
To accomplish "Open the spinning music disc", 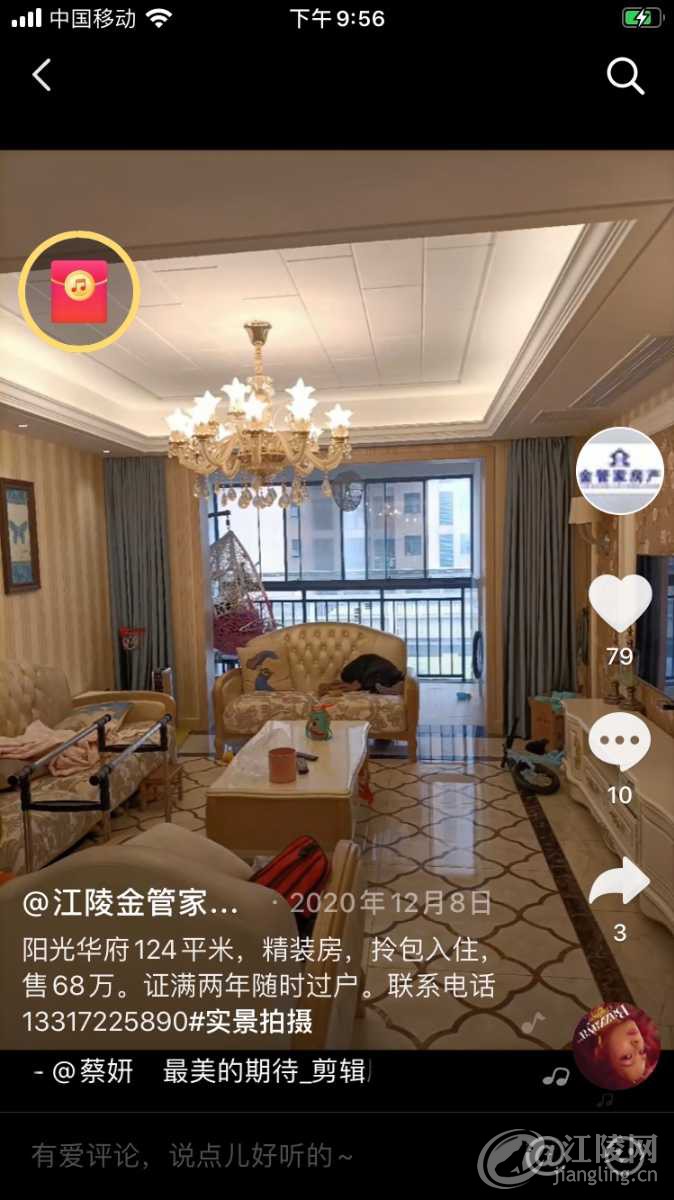I will point(615,1047).
